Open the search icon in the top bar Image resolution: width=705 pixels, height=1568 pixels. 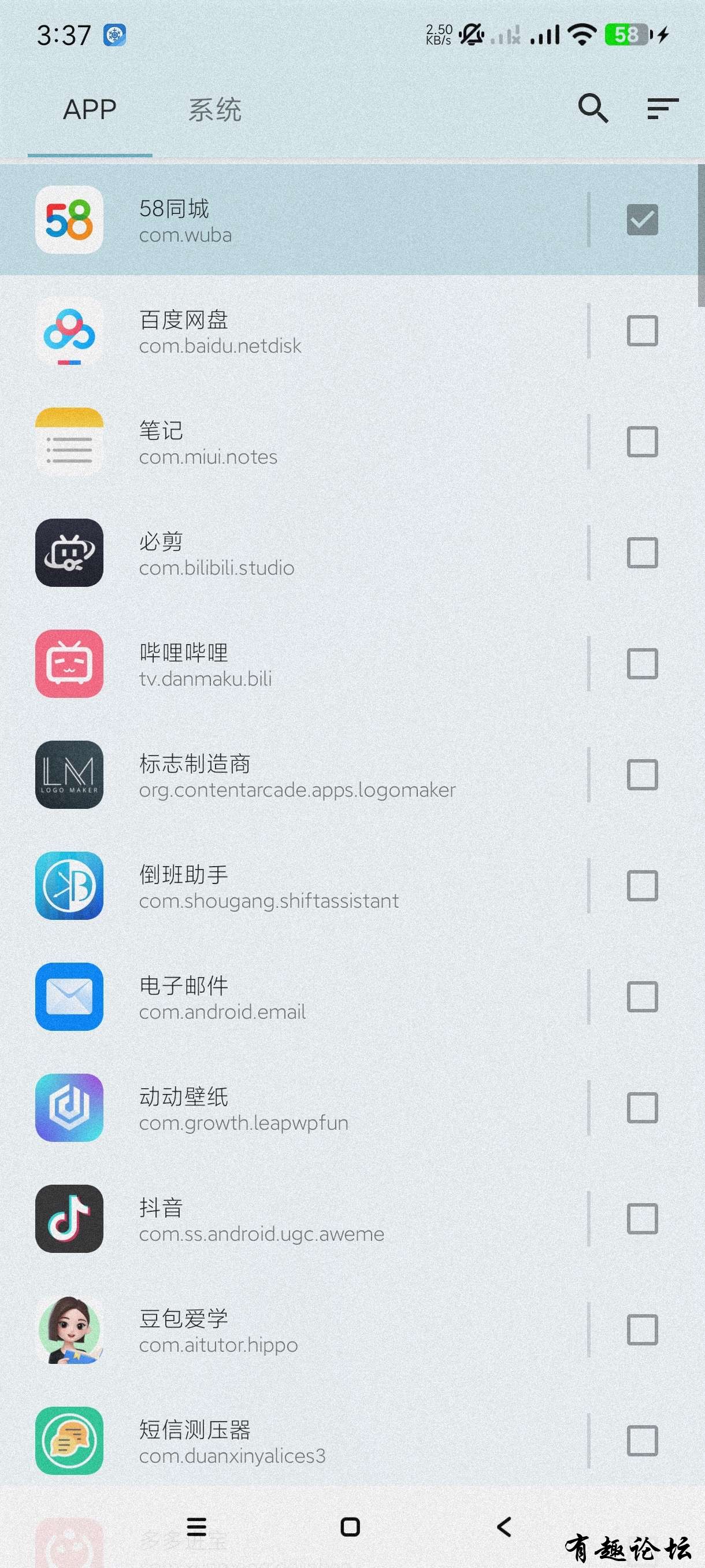[592, 109]
